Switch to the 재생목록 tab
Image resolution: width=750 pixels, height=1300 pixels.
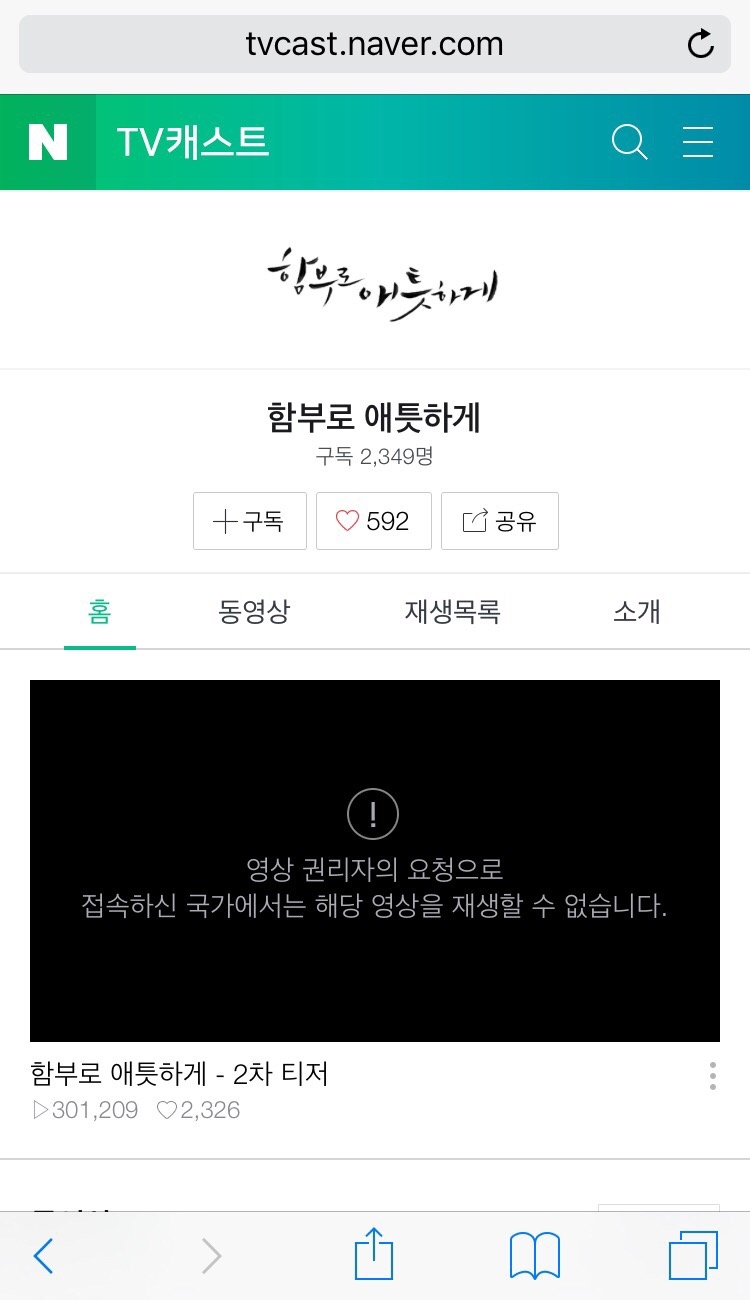452,611
